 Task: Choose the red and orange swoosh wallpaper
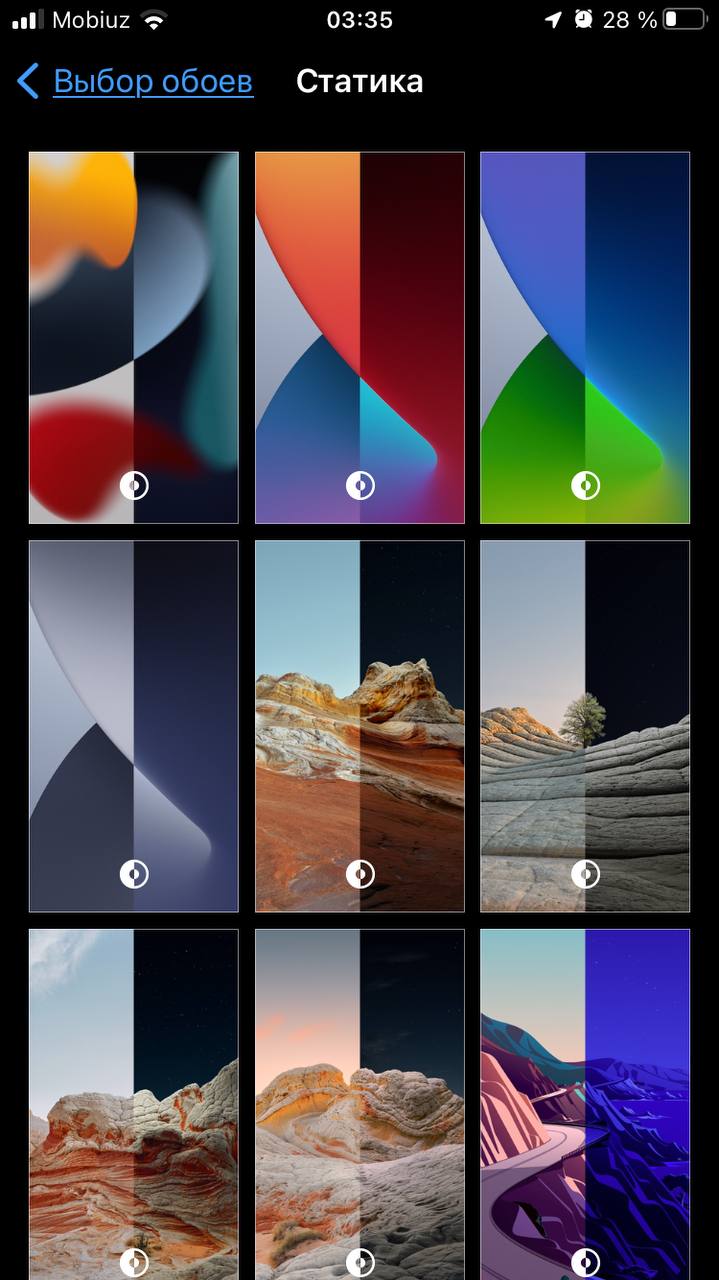click(360, 337)
